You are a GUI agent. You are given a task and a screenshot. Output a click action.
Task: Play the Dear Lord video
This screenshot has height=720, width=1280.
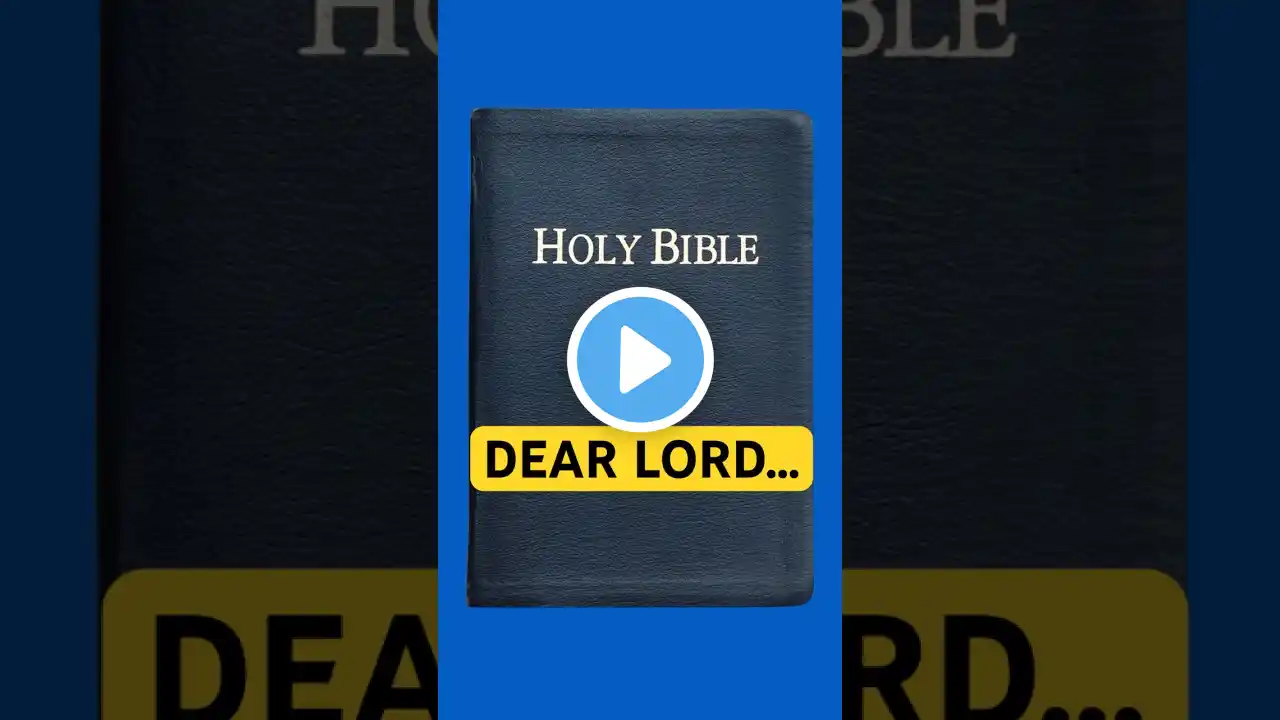click(x=640, y=360)
